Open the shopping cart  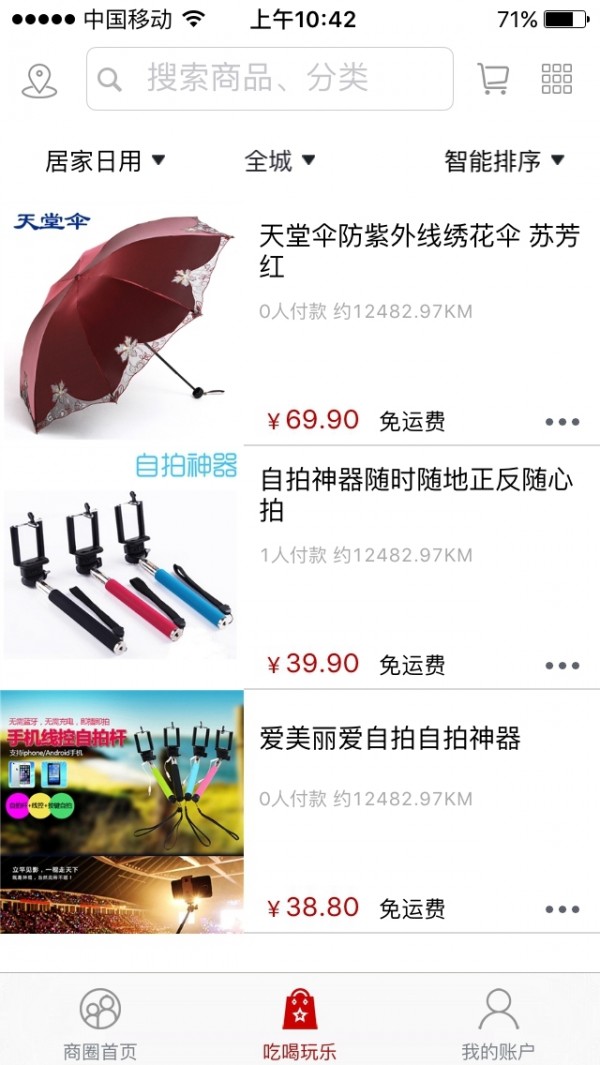coord(493,79)
